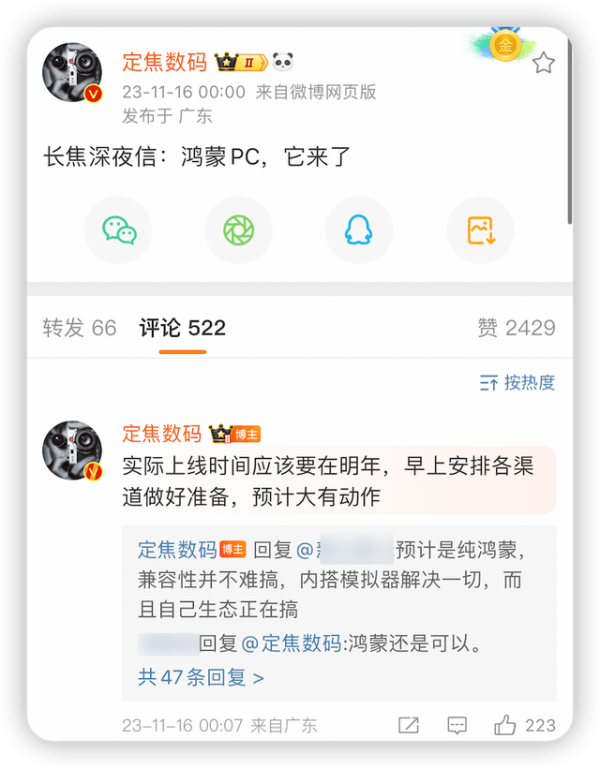600x768 pixels.
Task: Favorite this post with the star icon
Action: pos(543,64)
